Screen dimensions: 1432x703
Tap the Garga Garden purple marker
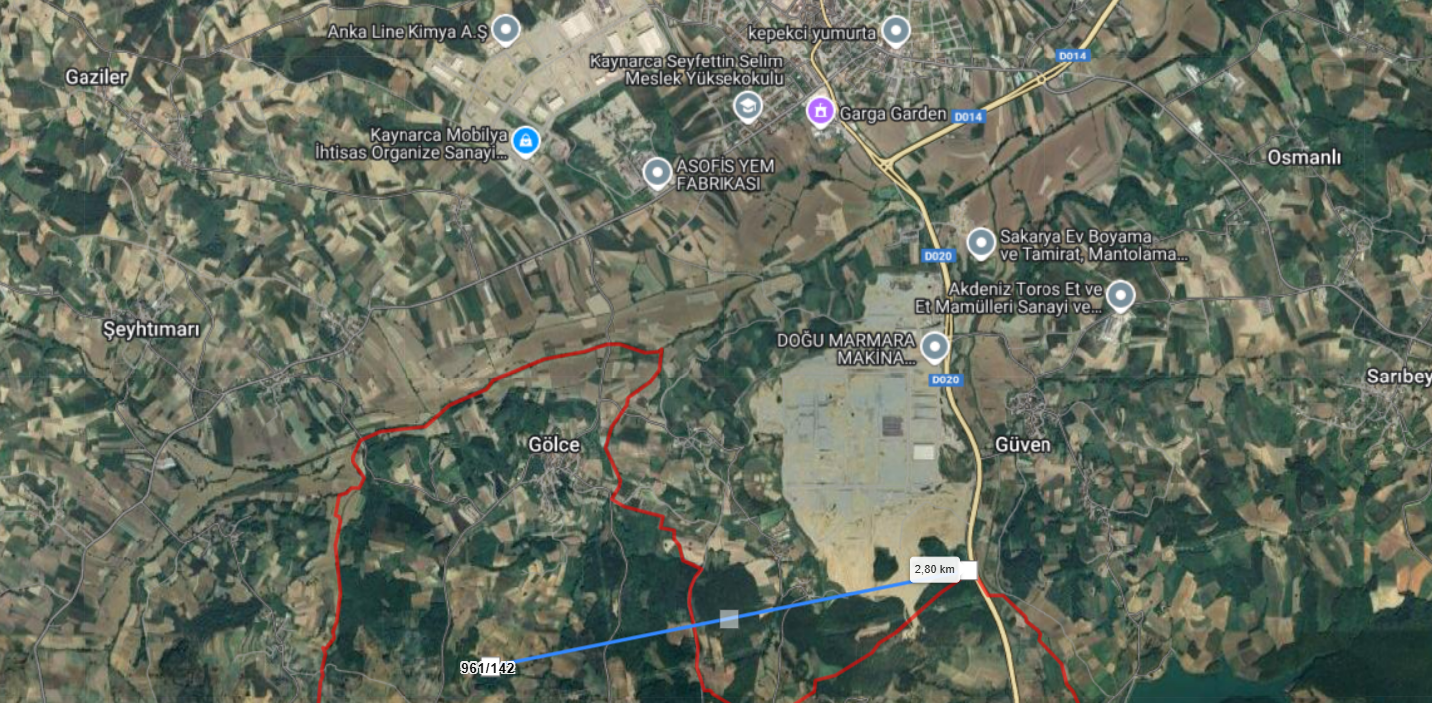point(821,111)
